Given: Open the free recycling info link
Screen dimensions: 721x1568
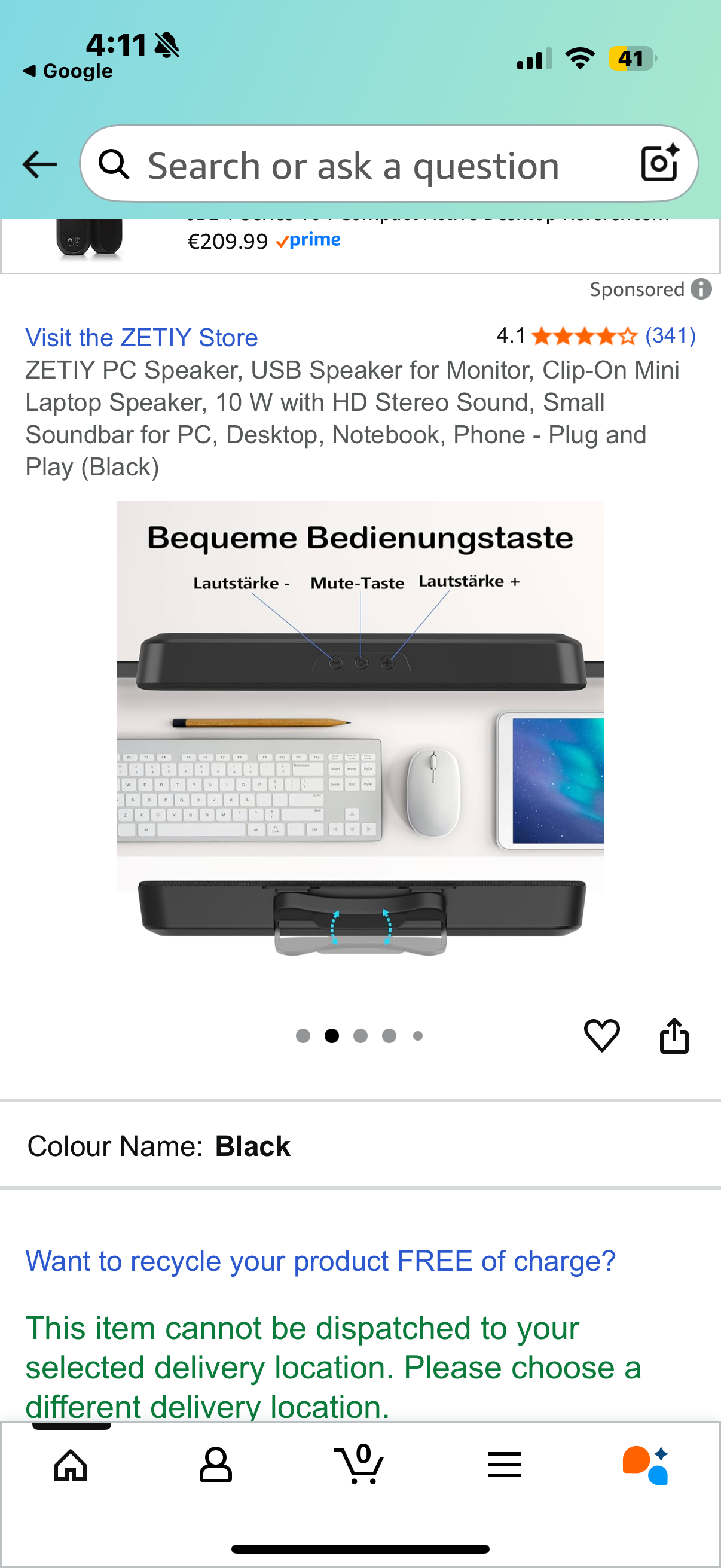Looking at the screenshot, I should [320, 1261].
